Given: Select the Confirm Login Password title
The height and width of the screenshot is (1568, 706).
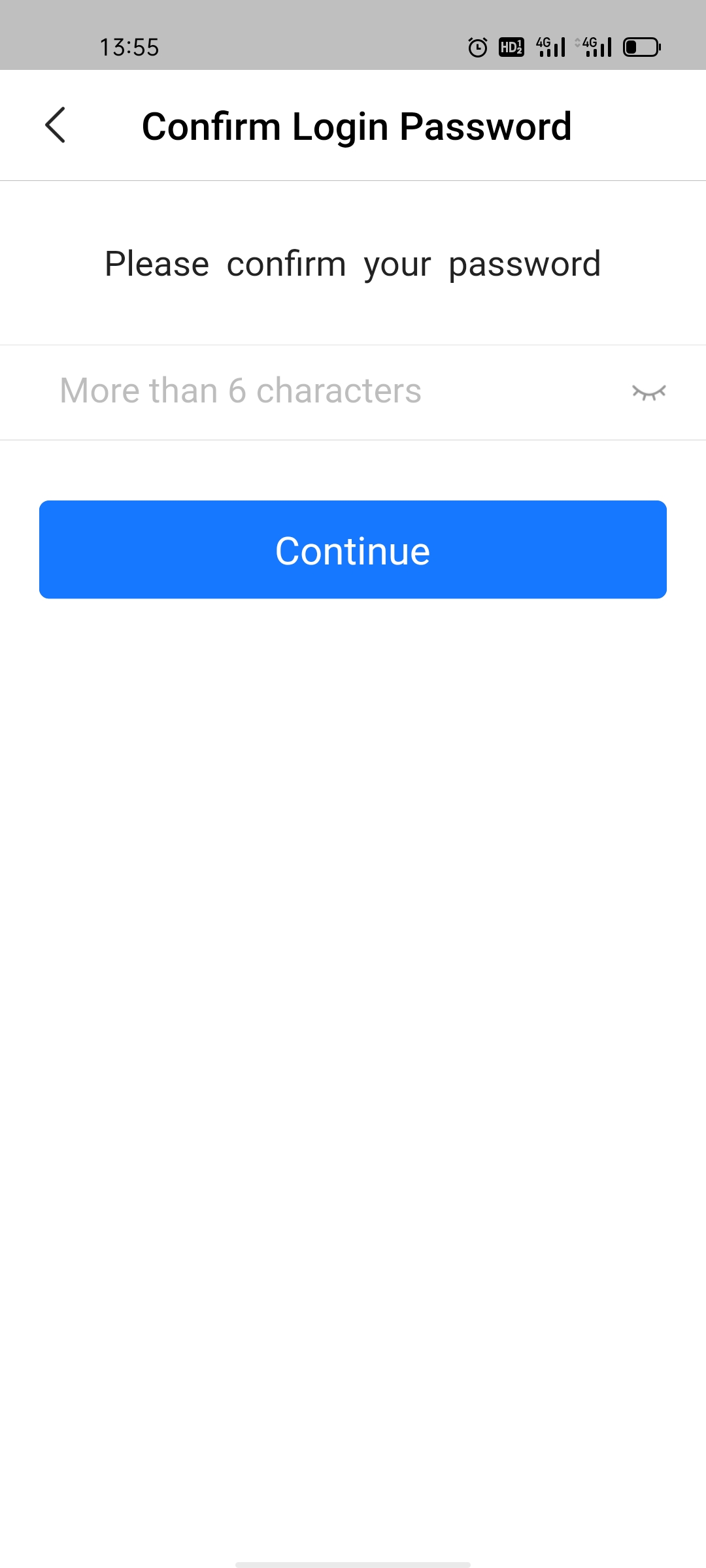Looking at the screenshot, I should click(357, 125).
